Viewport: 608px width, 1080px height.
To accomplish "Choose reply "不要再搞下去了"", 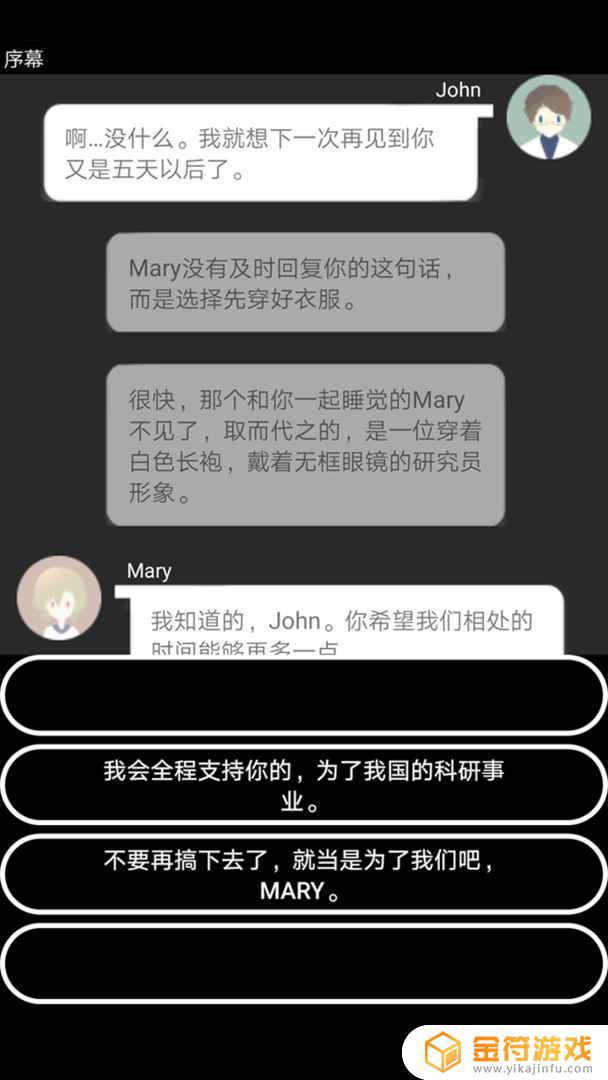I will (x=304, y=875).
